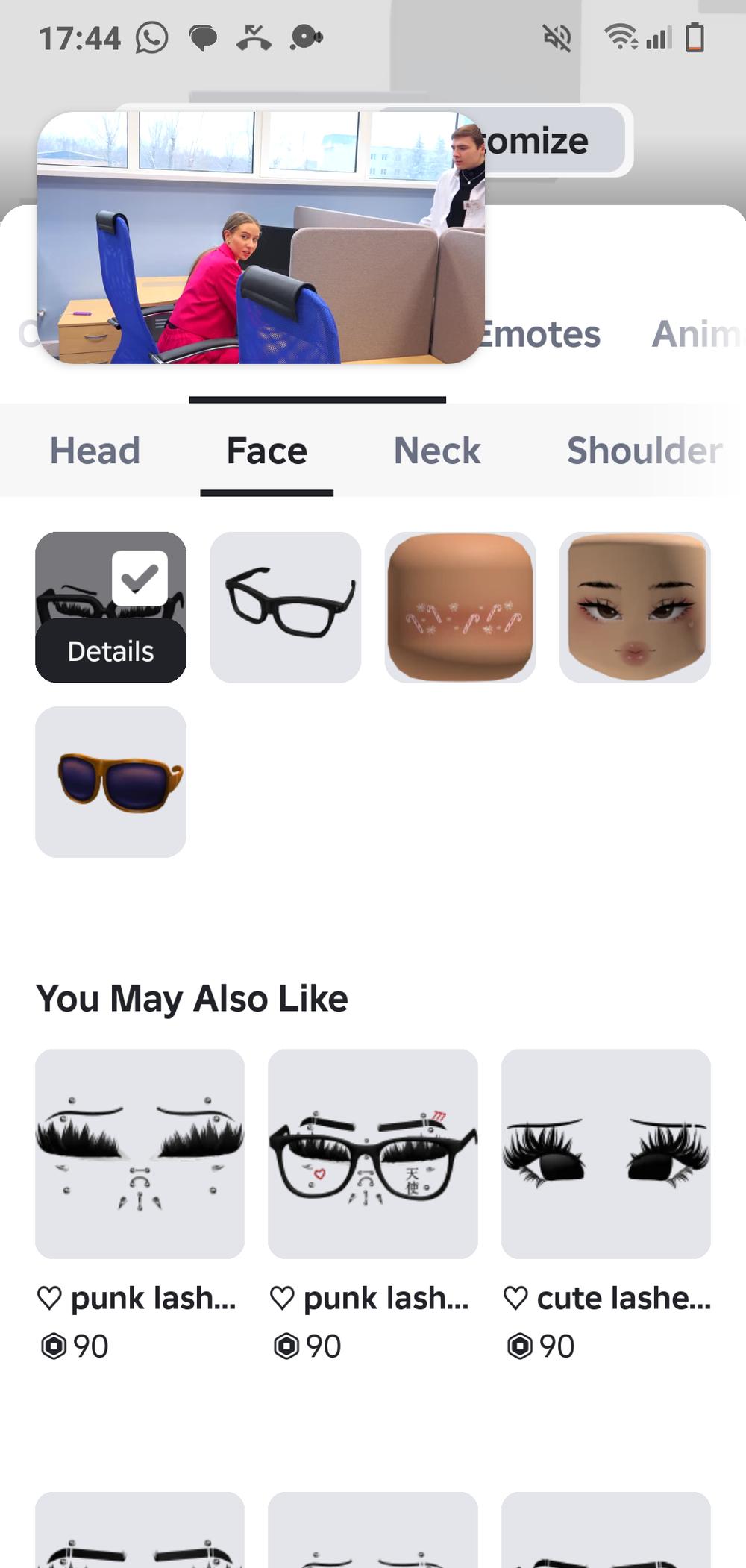Open the cute lashes item
The height and width of the screenshot is (1568, 746).
tap(606, 1153)
